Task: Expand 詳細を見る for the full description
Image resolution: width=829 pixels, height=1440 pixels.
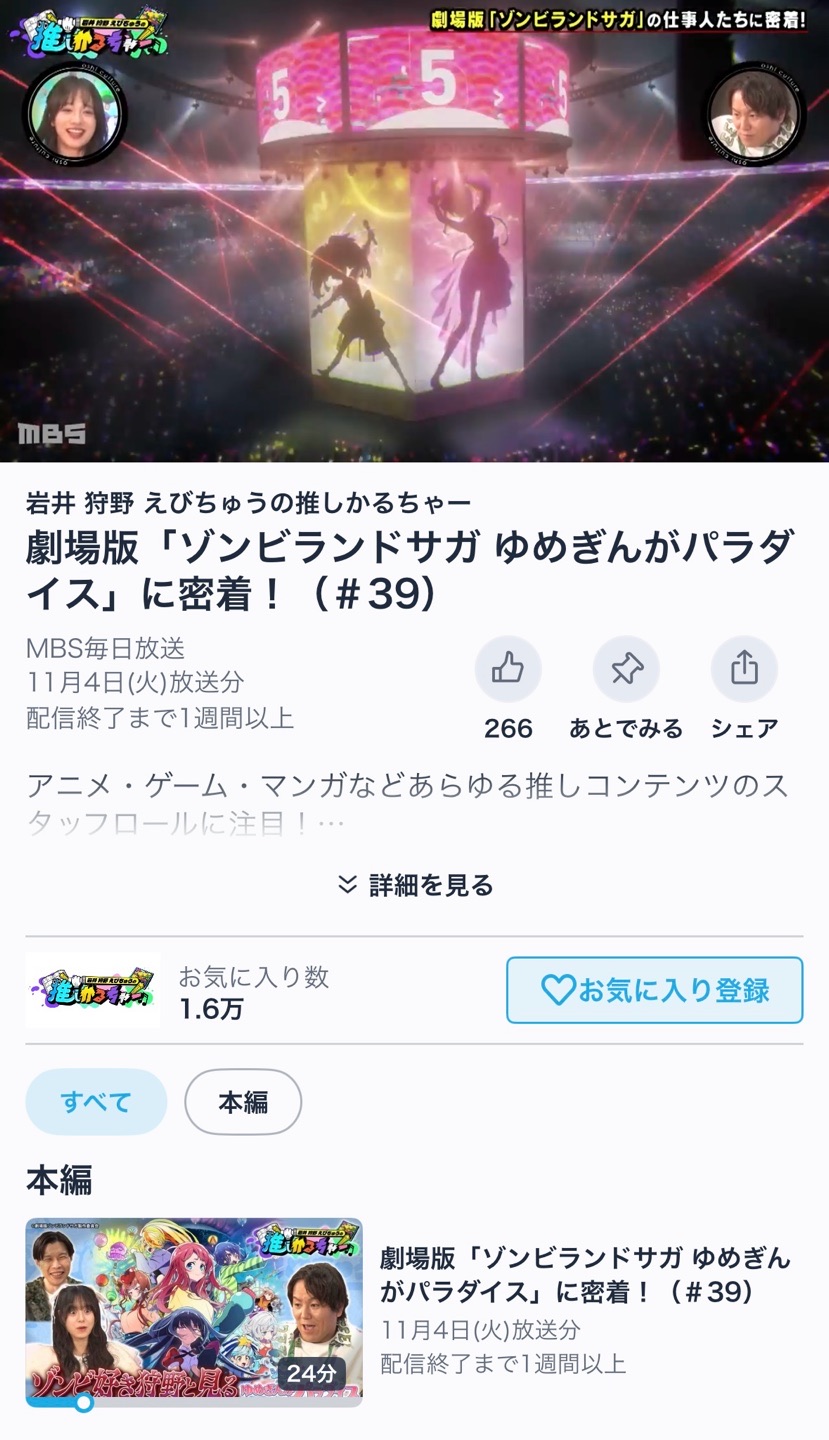Action: click(415, 885)
